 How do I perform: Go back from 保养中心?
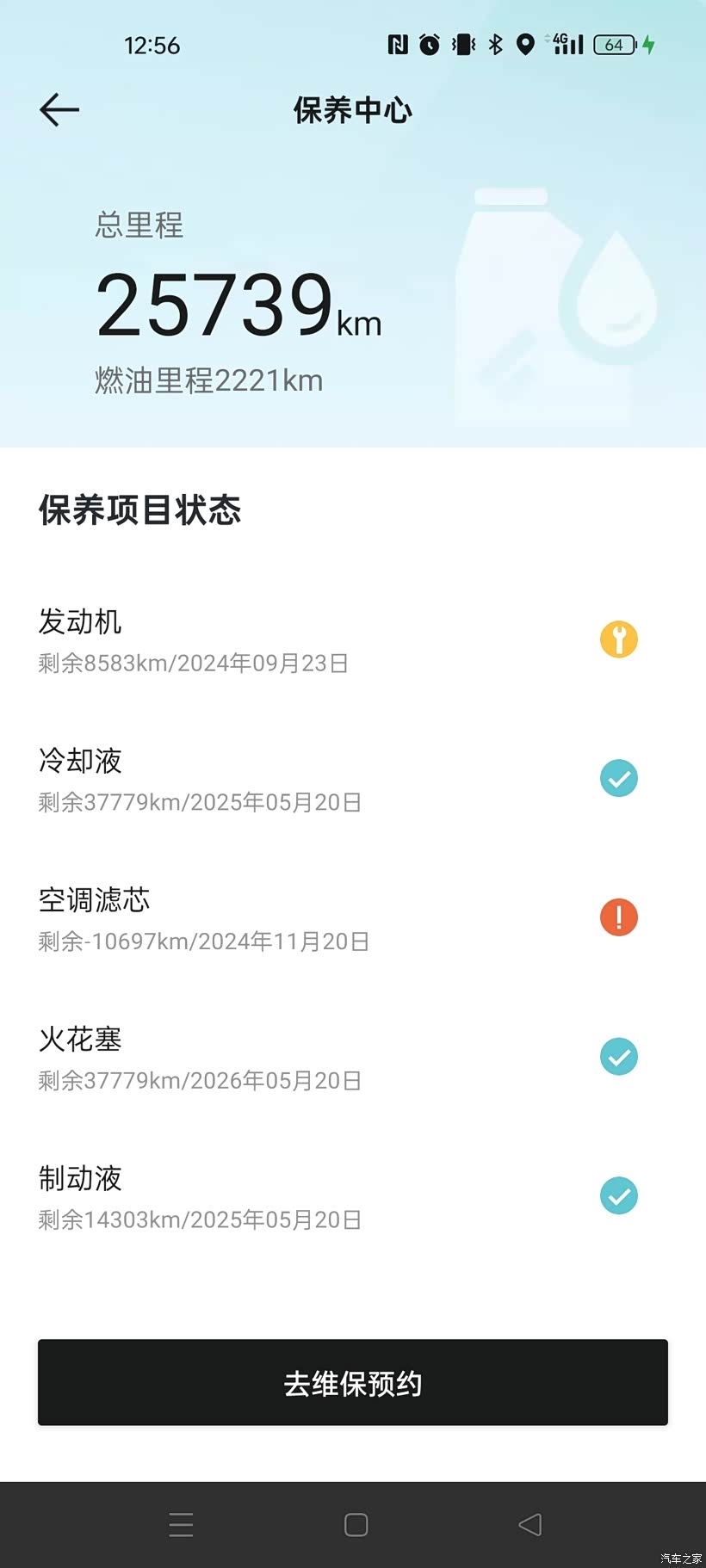click(59, 110)
